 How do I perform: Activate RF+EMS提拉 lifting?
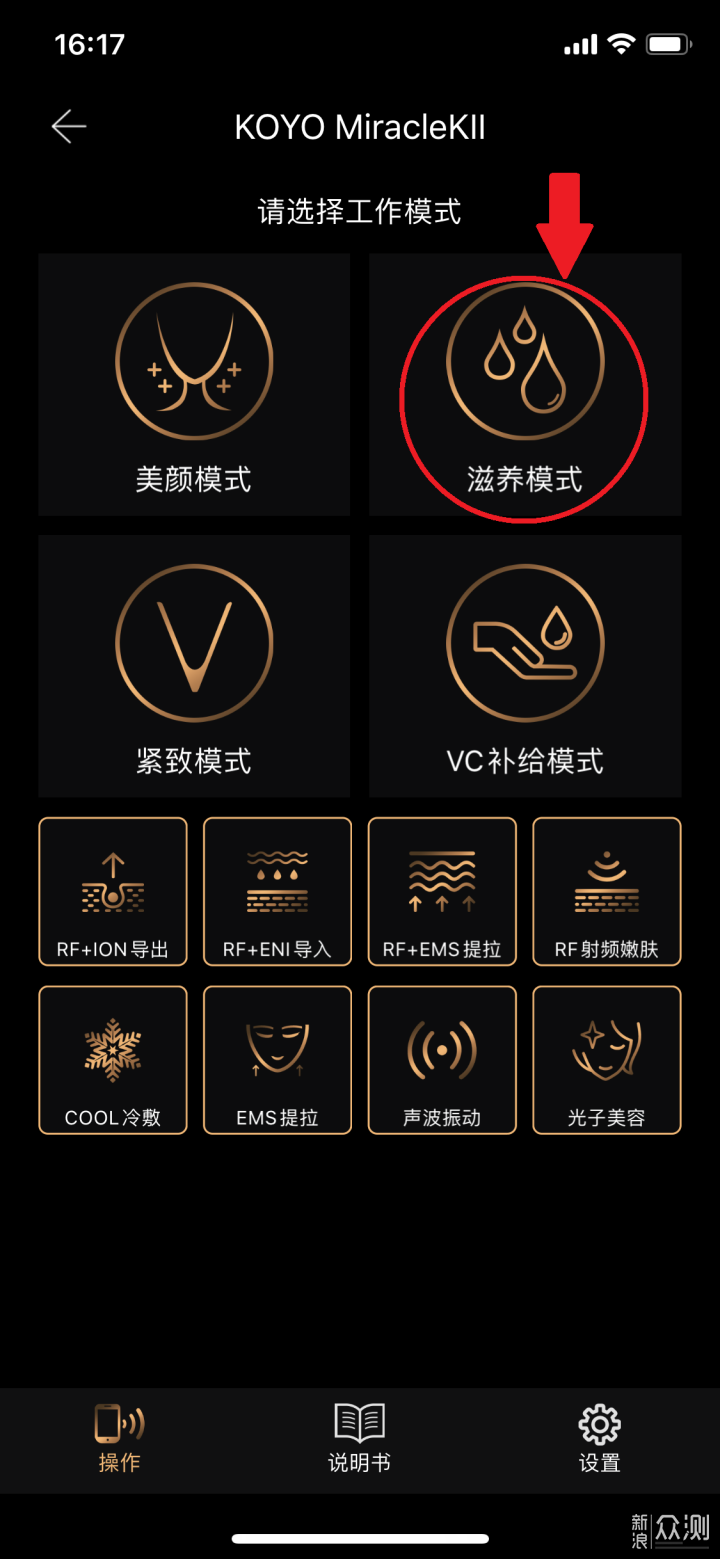click(x=442, y=891)
